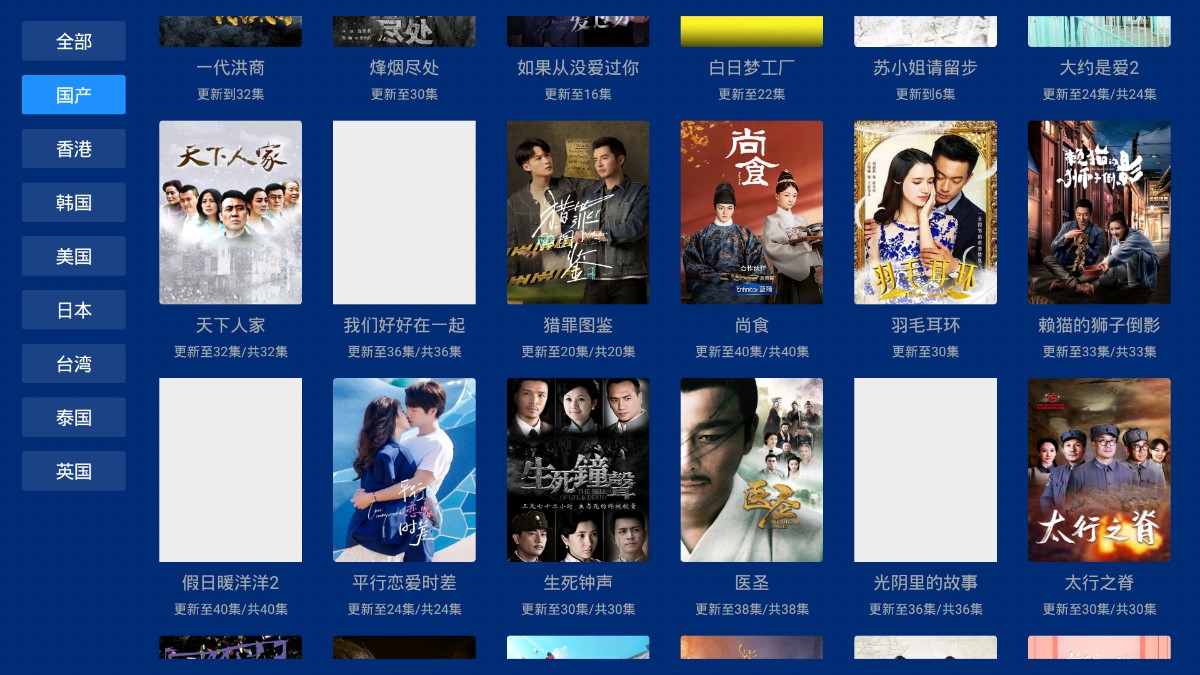1200x675 pixels.
Task: Open the show 光阴里的故事
Action: (x=925, y=470)
